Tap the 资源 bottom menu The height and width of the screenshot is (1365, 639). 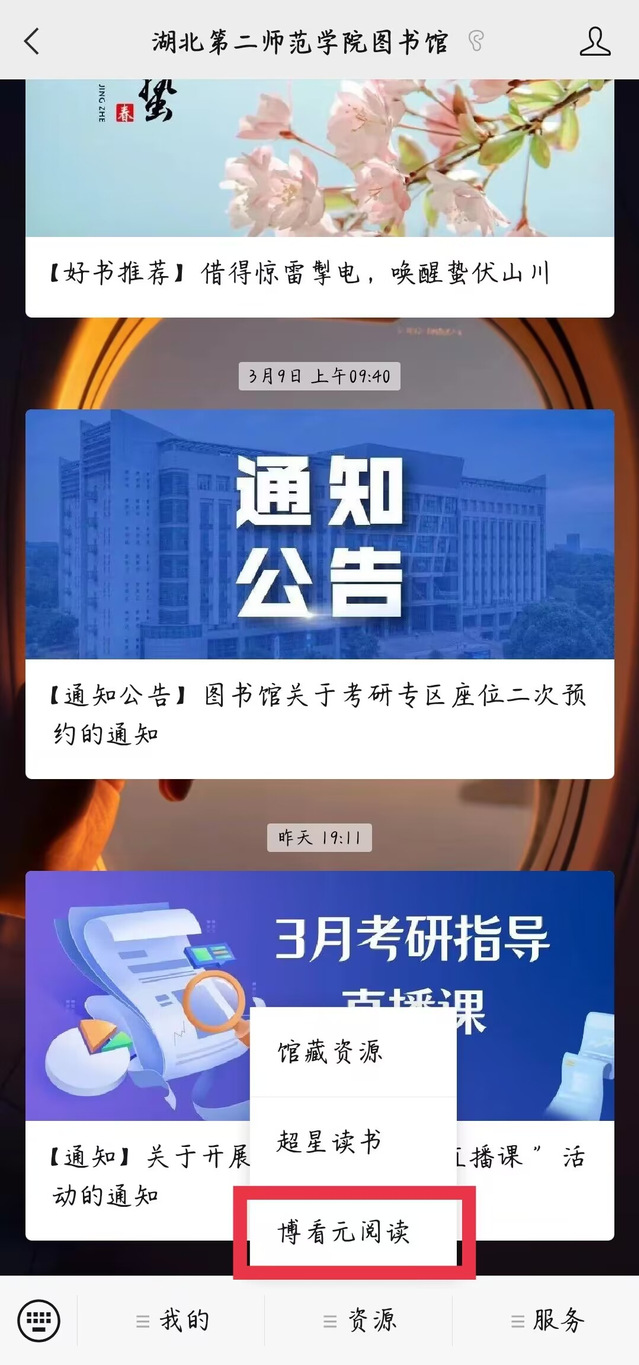click(x=359, y=1320)
